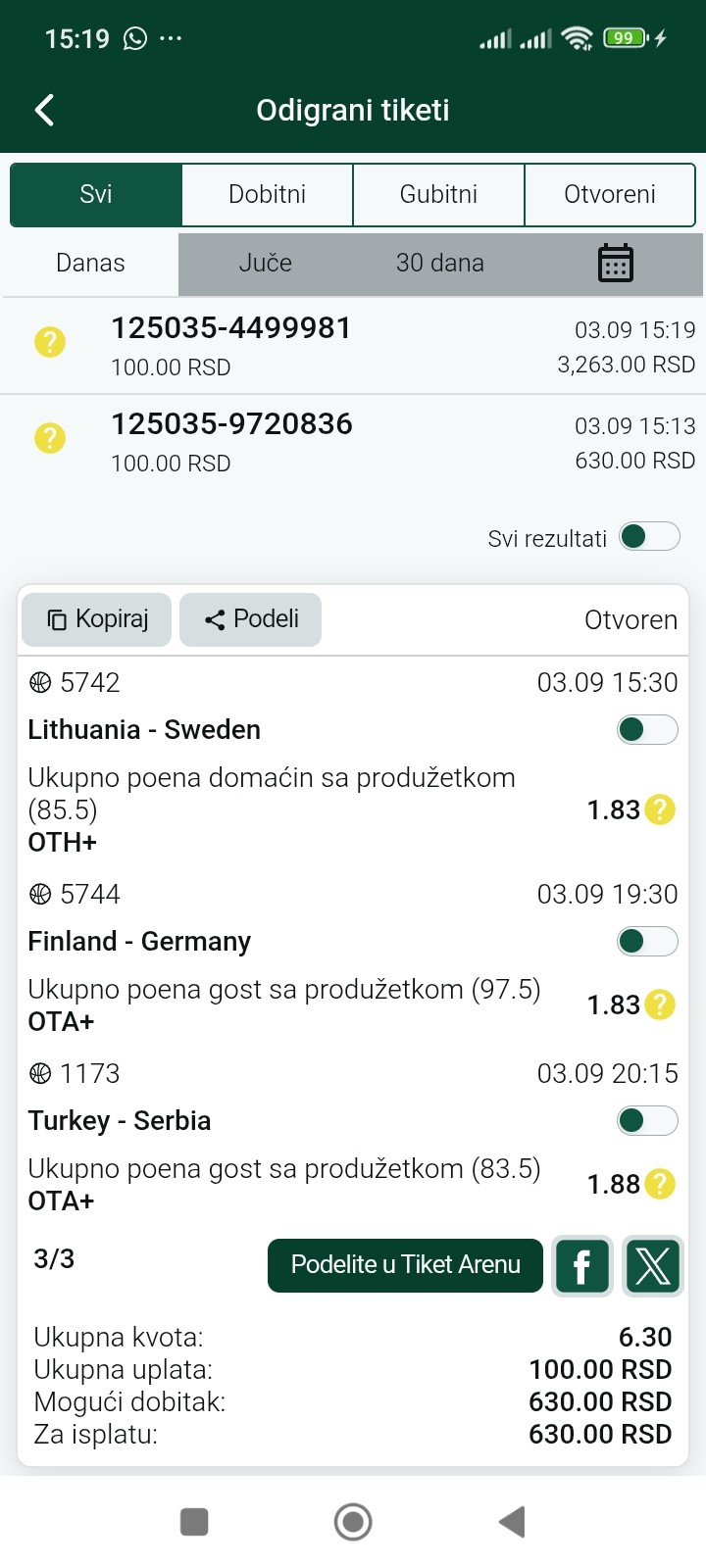Open ticket 125035-4499981
The image size is (706, 1568).
pyautogui.click(x=353, y=346)
